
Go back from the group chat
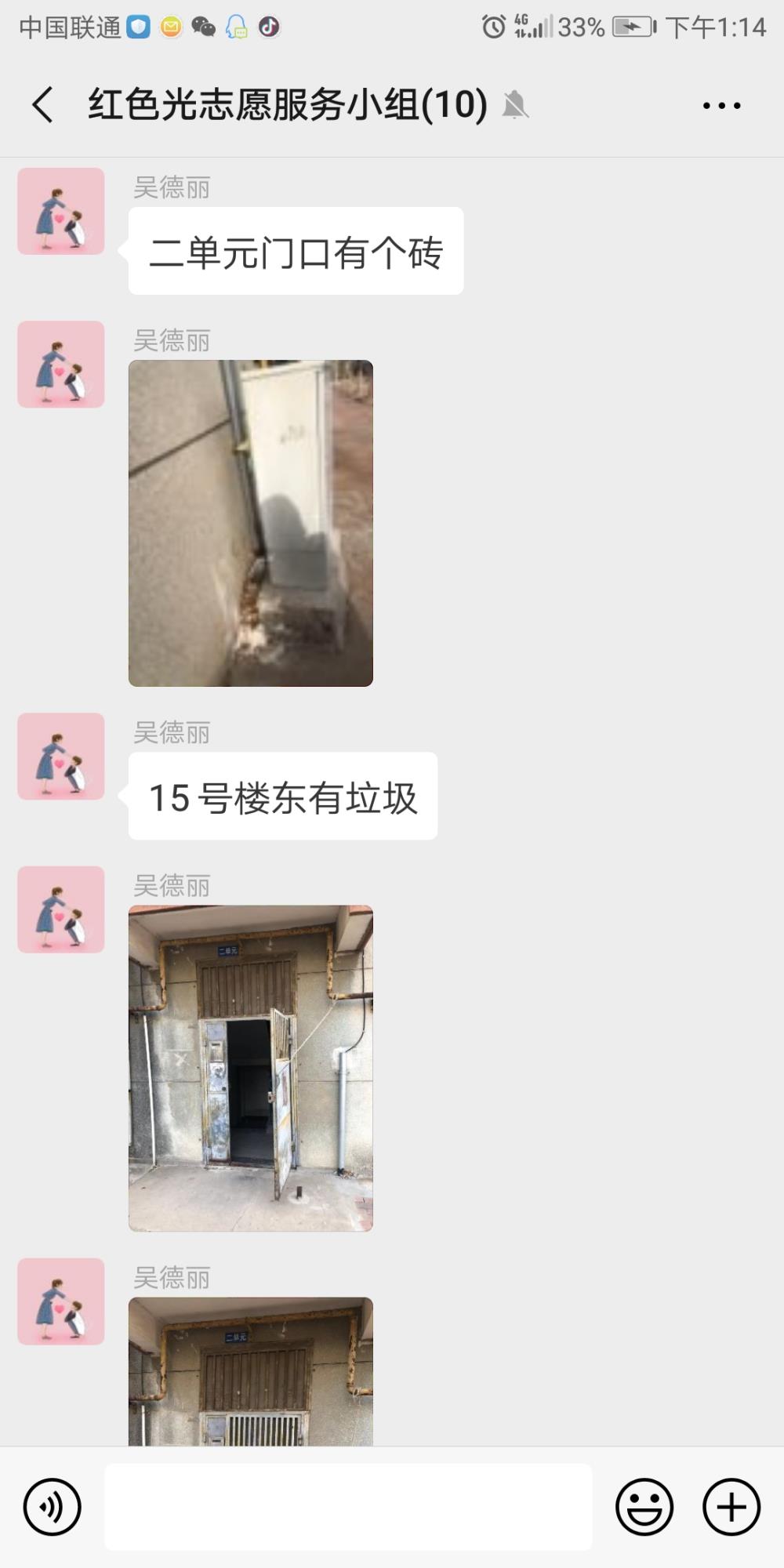pos(43,104)
